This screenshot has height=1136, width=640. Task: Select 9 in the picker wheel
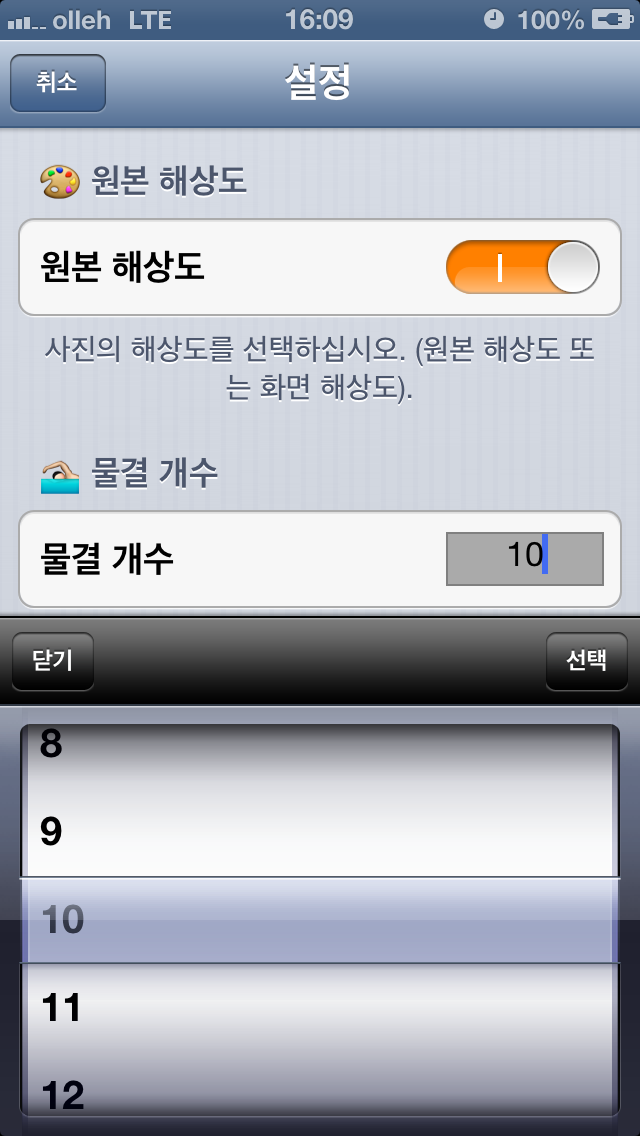320,832
